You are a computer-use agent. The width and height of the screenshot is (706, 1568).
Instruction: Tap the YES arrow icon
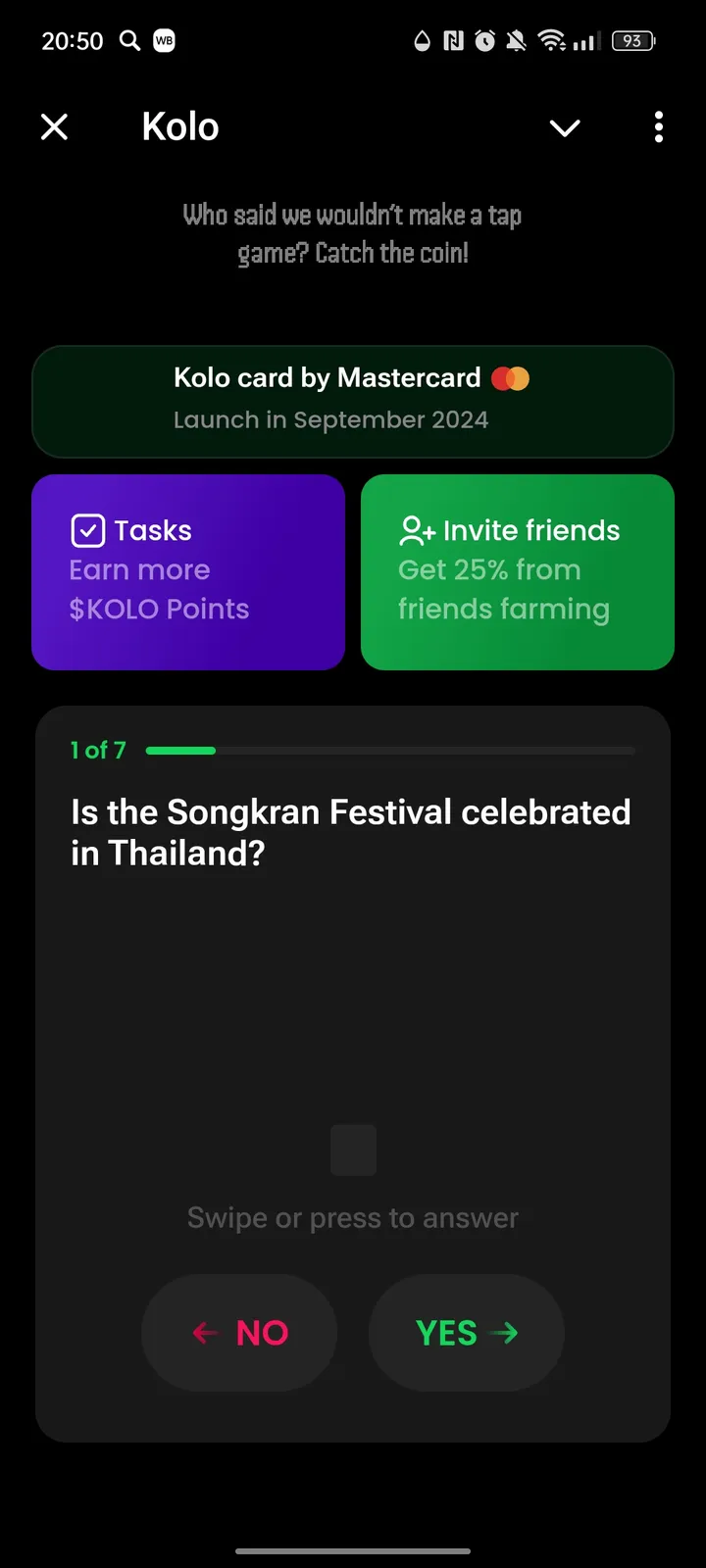[x=507, y=1333]
